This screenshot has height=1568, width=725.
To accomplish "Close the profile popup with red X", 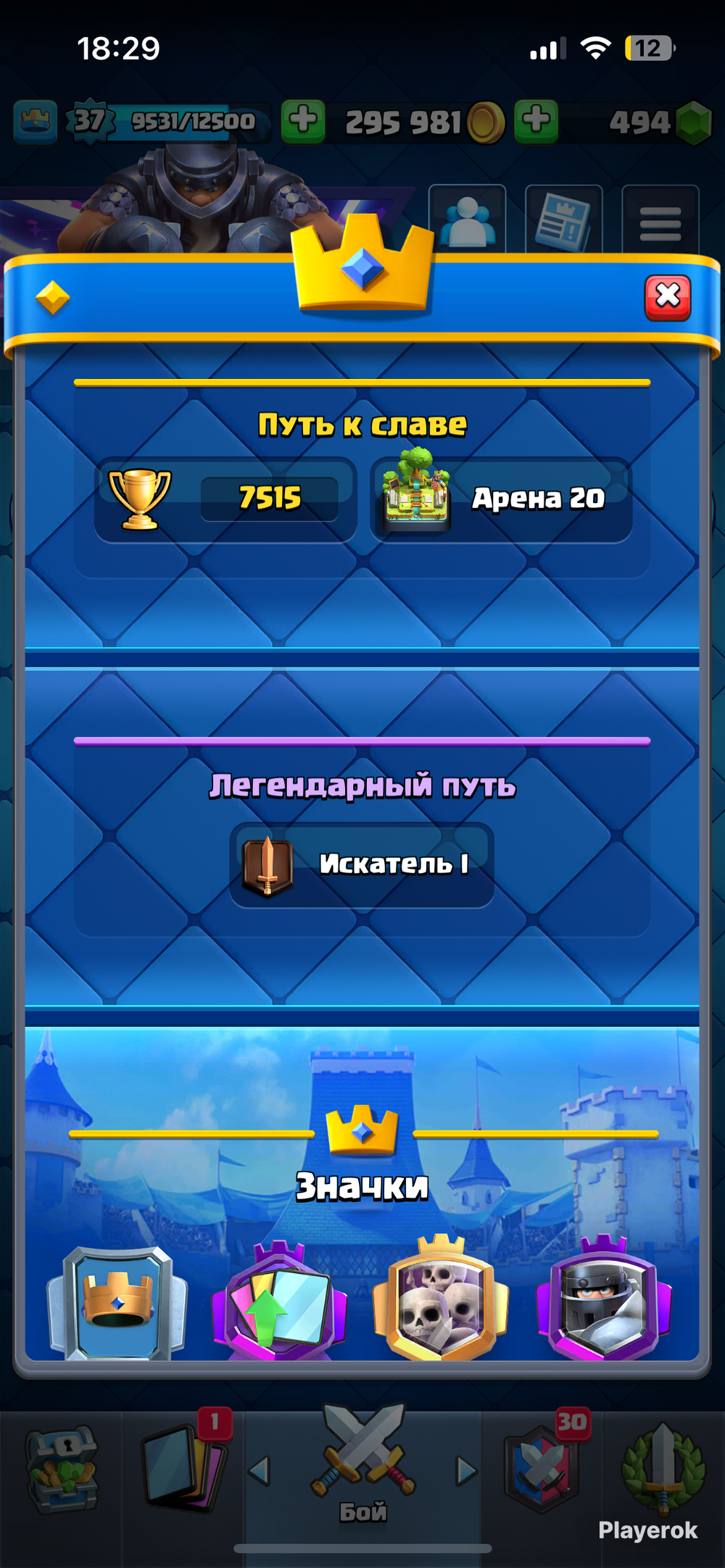I will pyautogui.click(x=668, y=297).
